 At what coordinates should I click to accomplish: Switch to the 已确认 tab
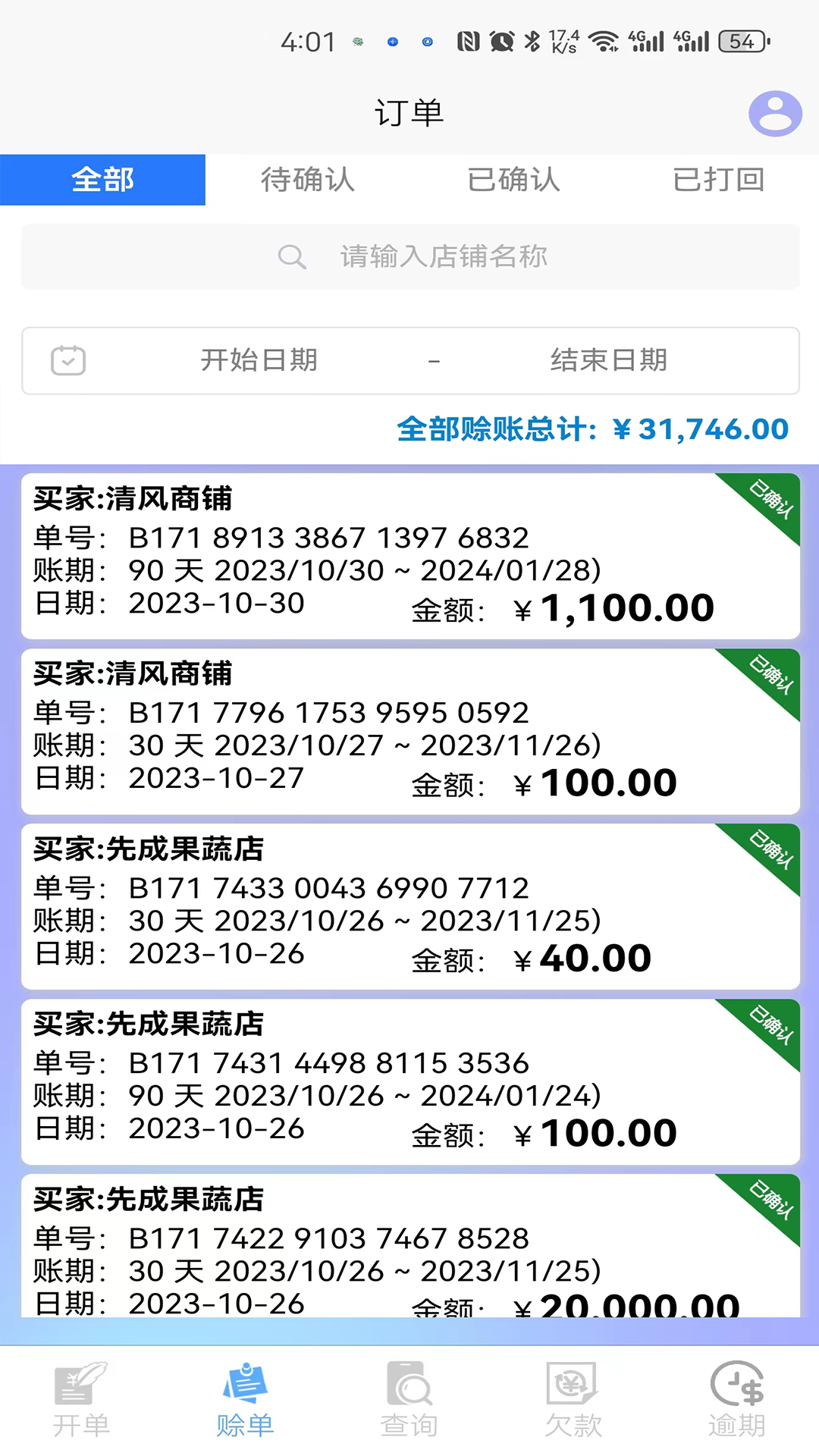tap(512, 180)
